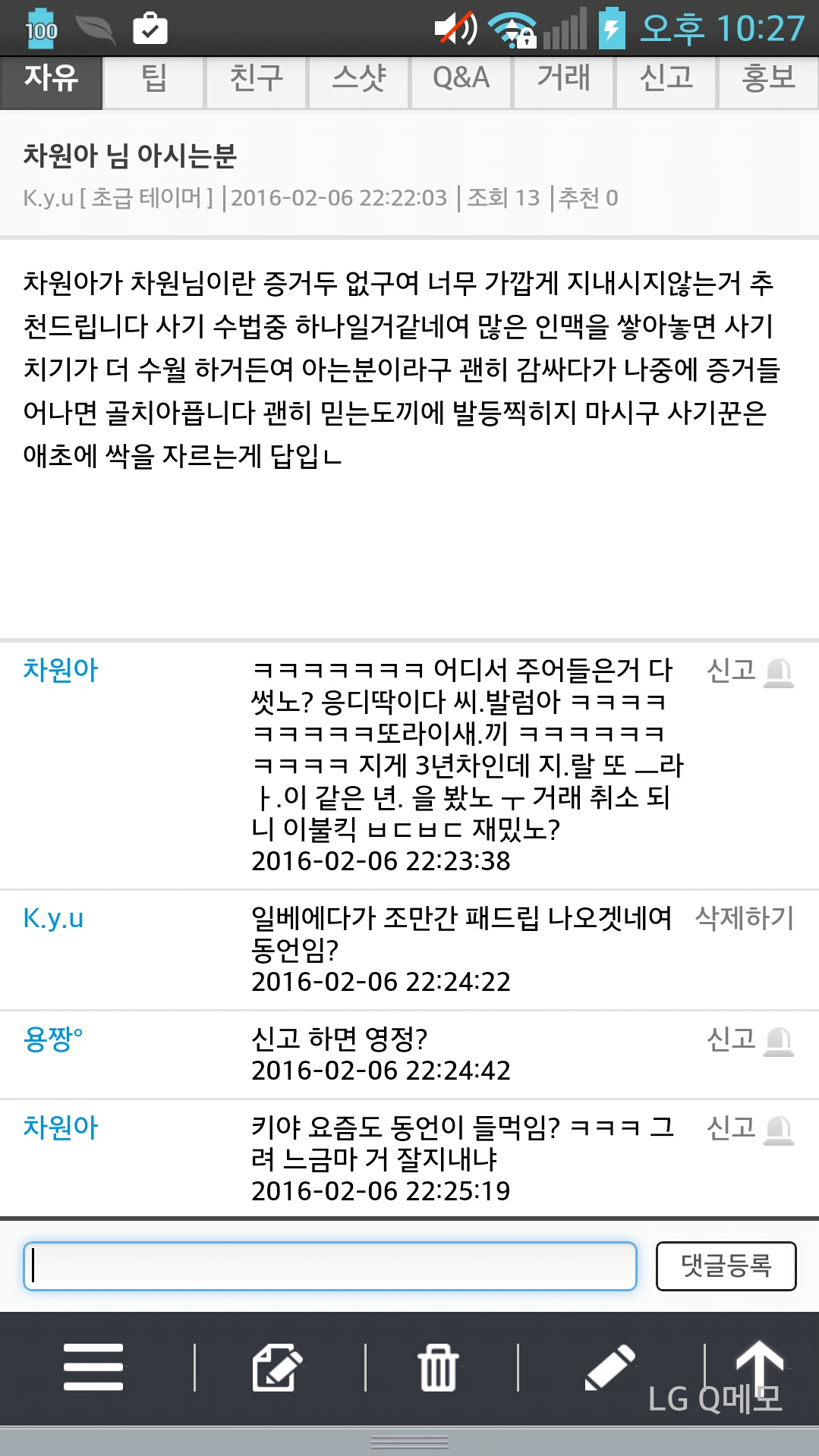The image size is (819, 1456).
Task: Open the 신고 tab
Action: pyautogui.click(x=666, y=79)
